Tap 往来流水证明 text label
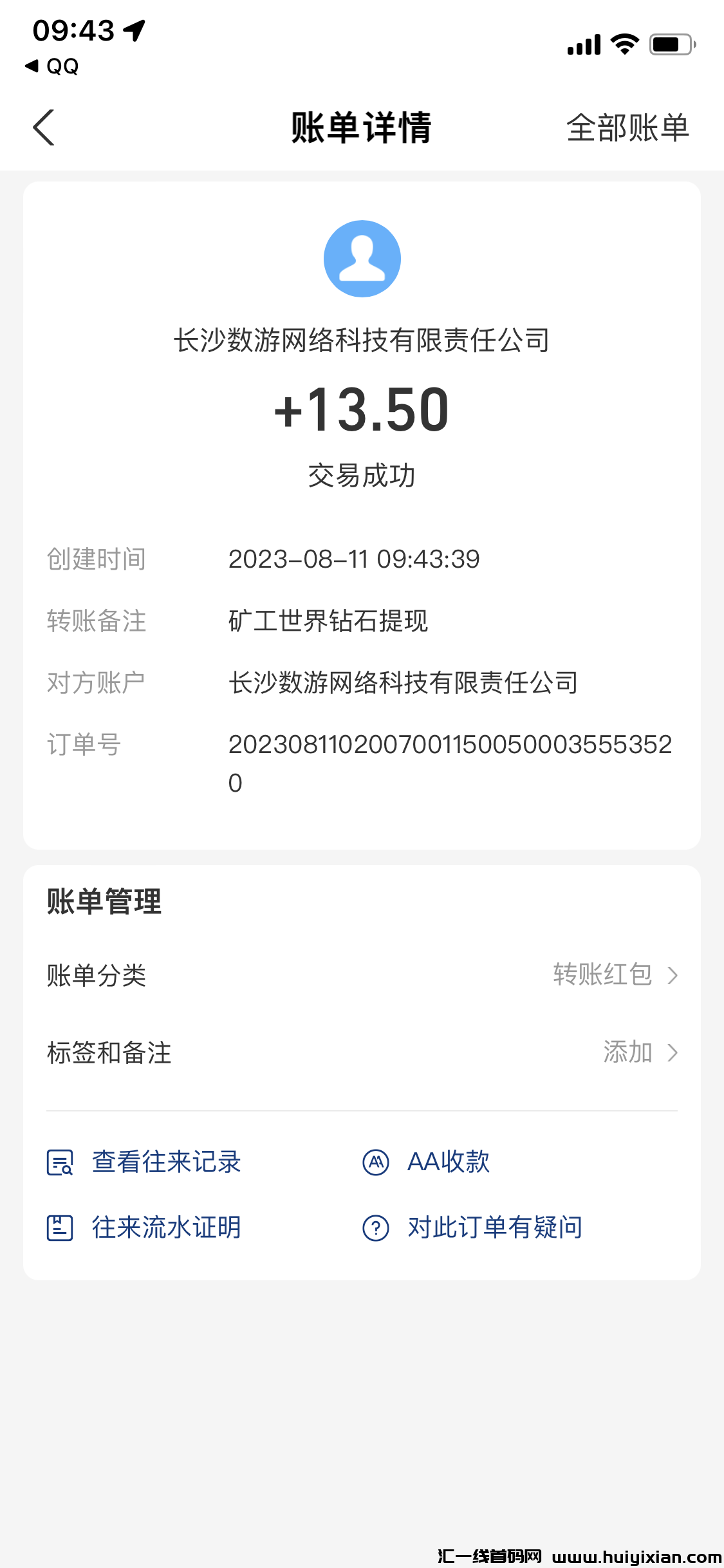 pyautogui.click(x=166, y=1227)
